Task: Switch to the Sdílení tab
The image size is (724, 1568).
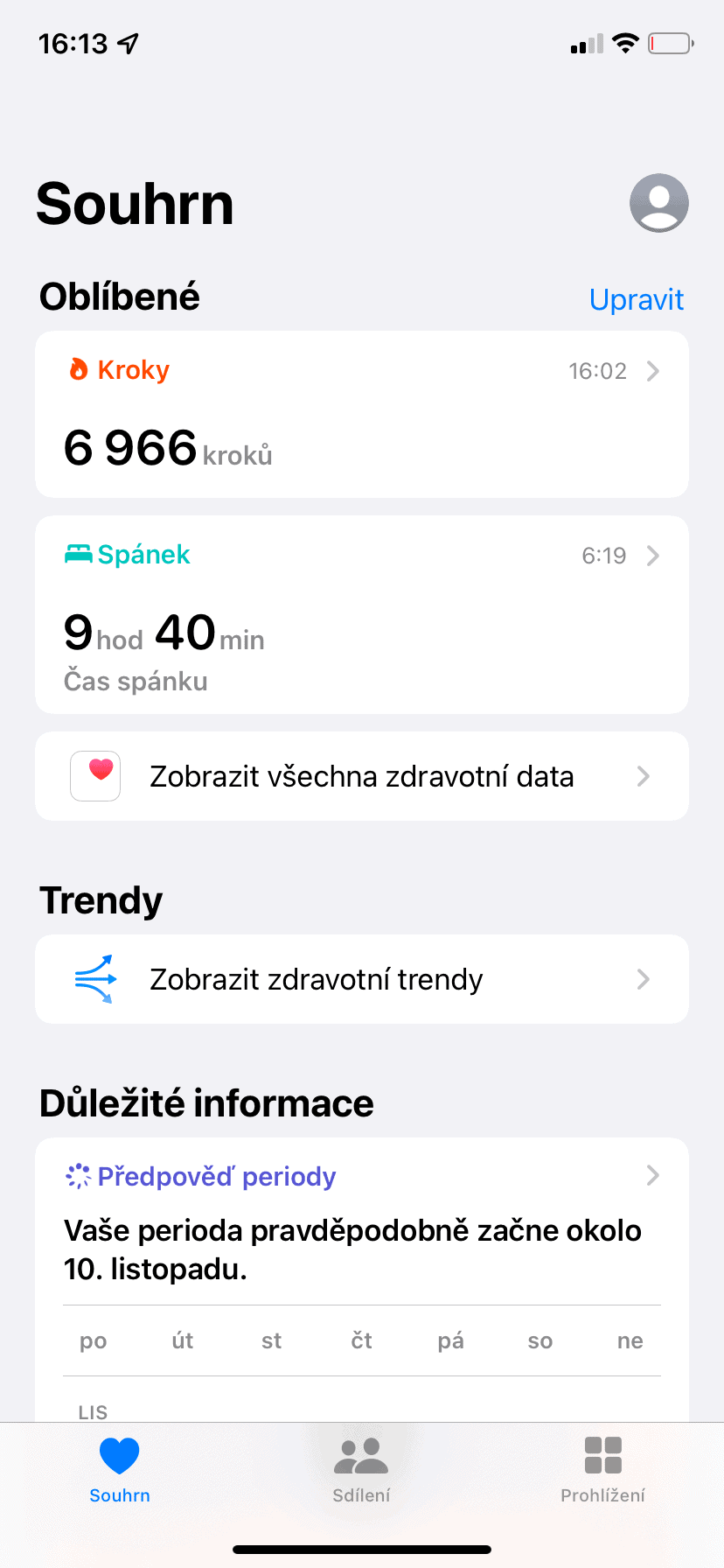Action: pyautogui.click(x=361, y=1470)
